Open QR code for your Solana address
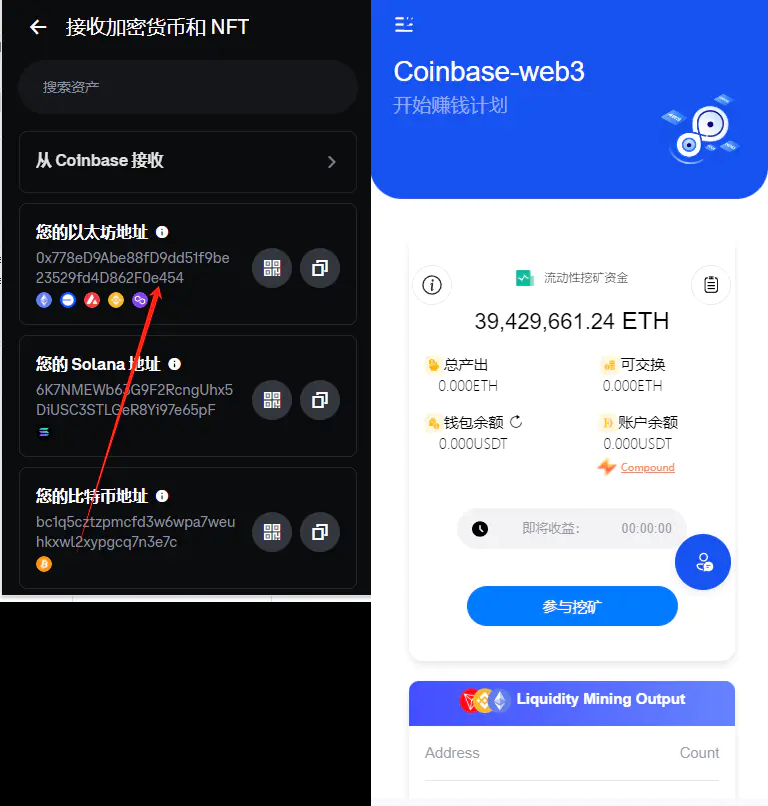This screenshot has height=806, width=768. coord(272,400)
